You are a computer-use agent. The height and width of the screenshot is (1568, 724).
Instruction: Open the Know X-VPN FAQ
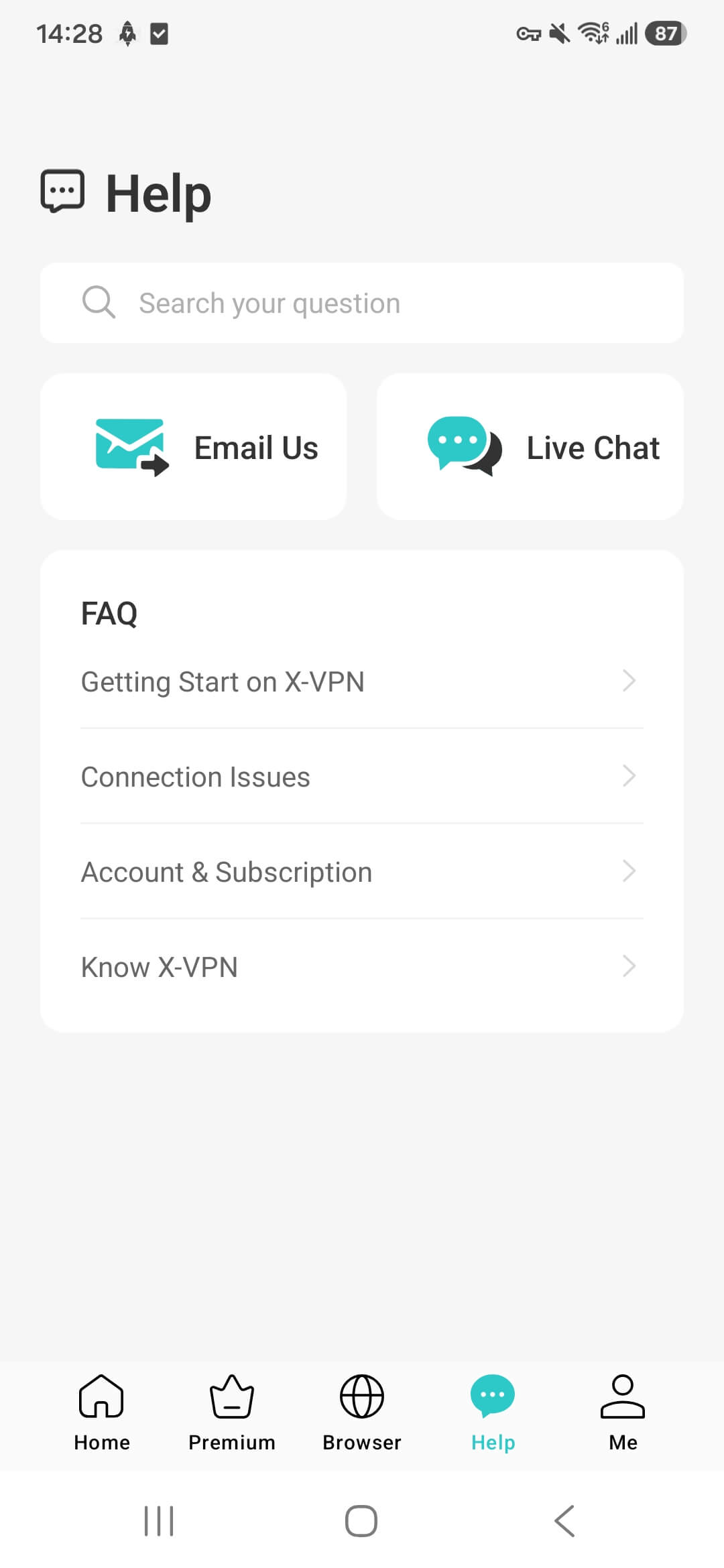[362, 967]
